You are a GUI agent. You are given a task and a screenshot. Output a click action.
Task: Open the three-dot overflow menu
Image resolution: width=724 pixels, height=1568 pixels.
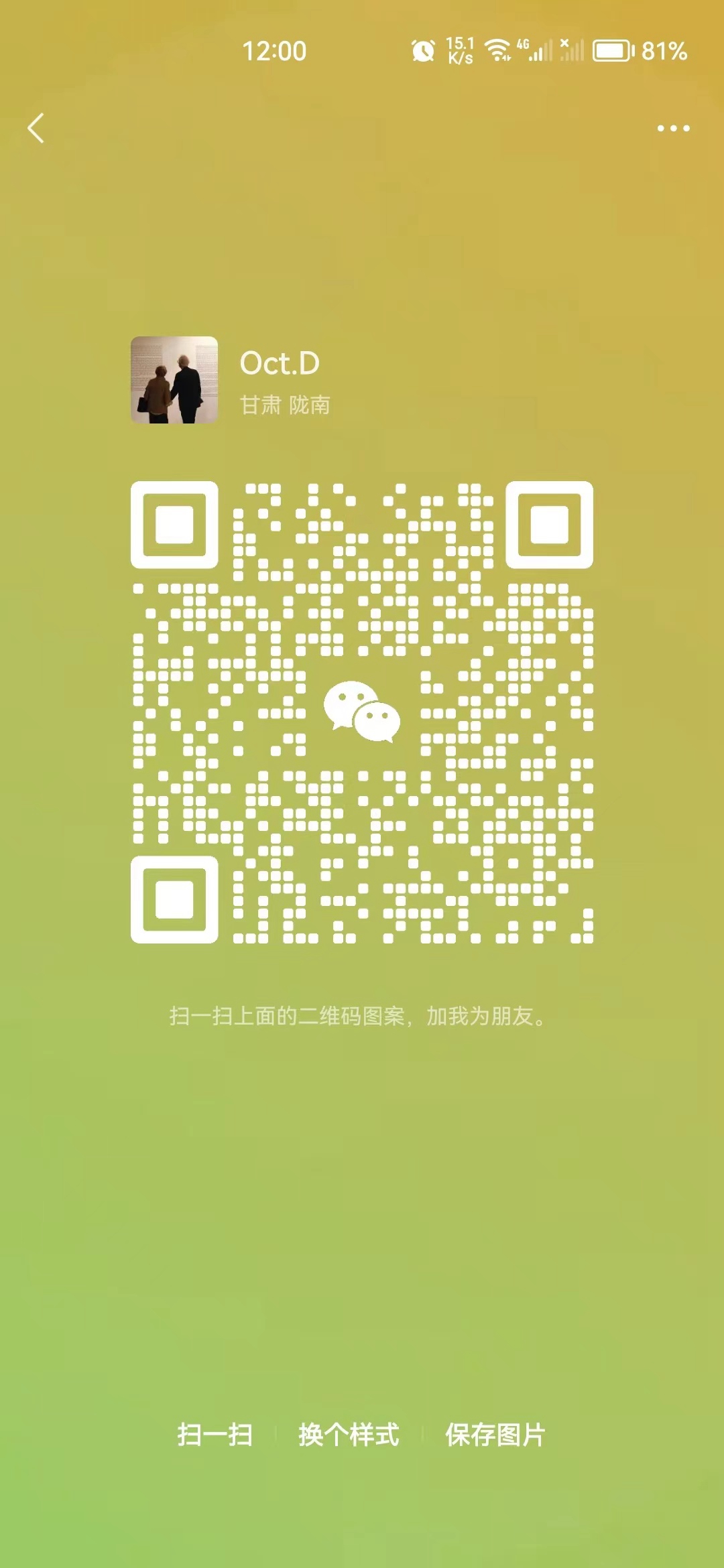673,128
